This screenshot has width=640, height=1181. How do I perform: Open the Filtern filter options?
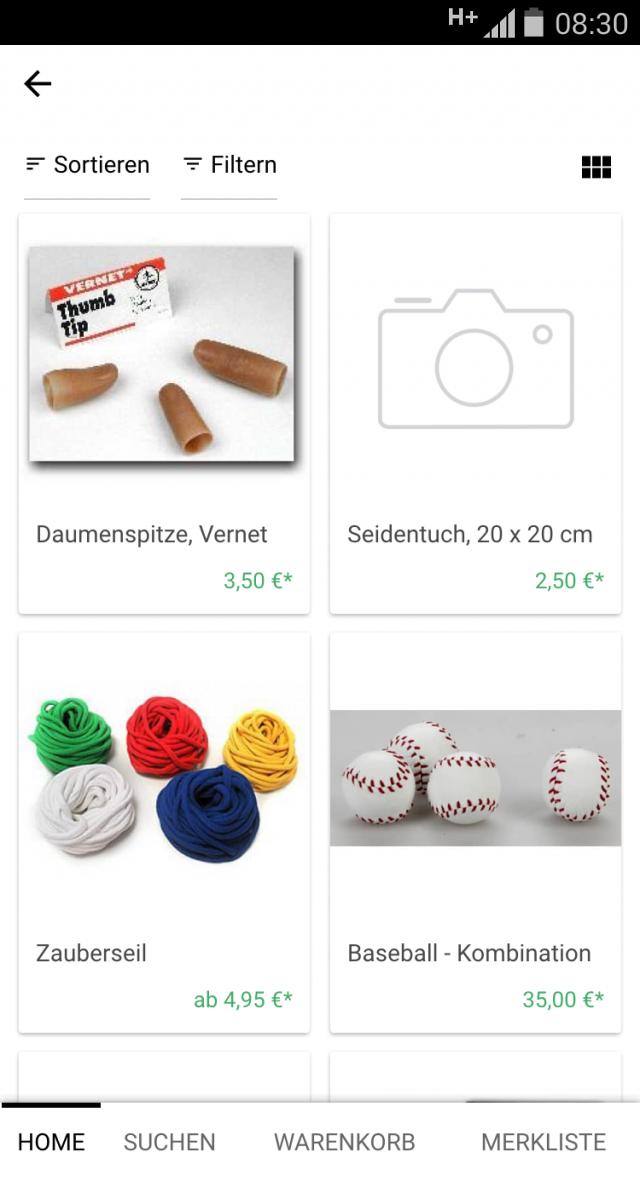point(229,165)
